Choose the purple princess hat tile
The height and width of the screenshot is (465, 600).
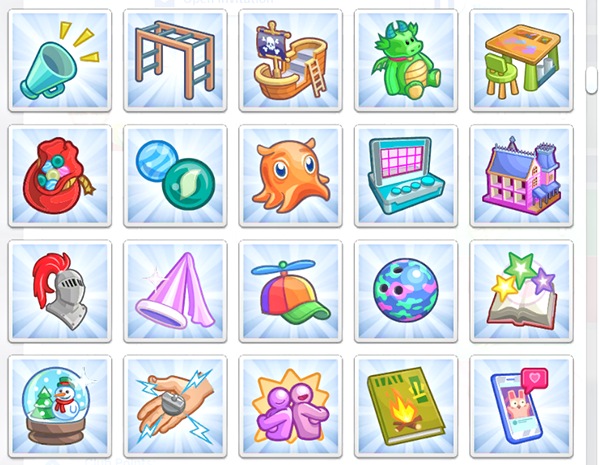(175, 290)
